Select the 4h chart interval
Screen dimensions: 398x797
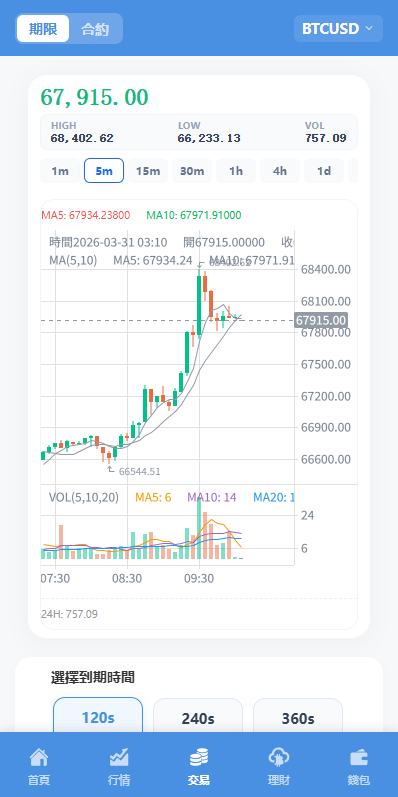[280, 171]
